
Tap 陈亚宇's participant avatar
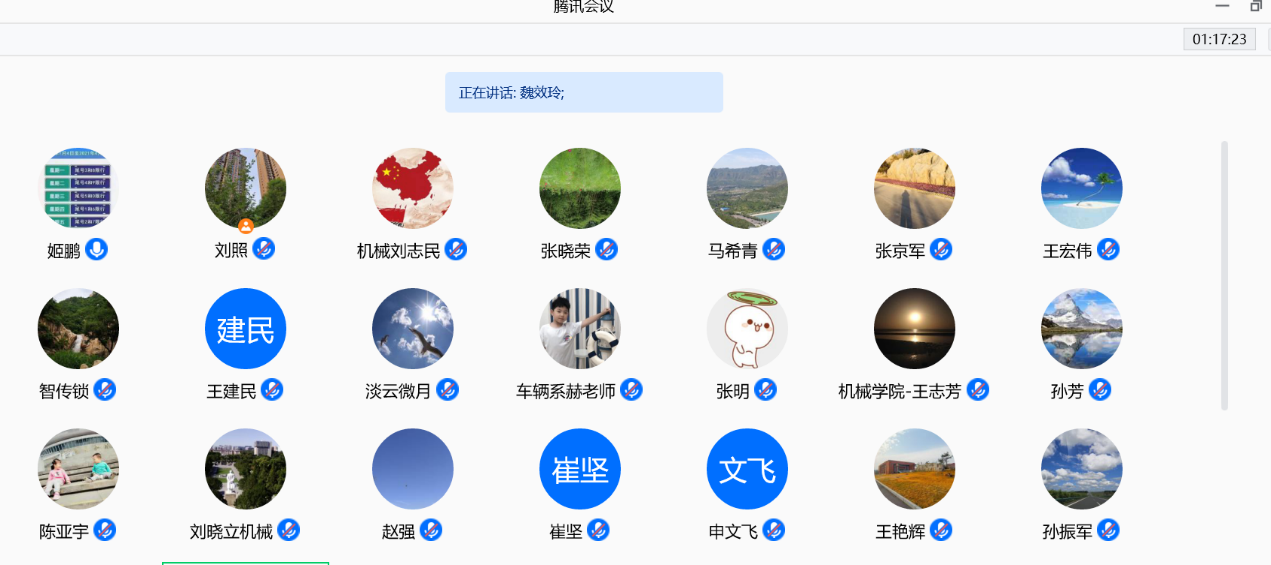coord(78,469)
